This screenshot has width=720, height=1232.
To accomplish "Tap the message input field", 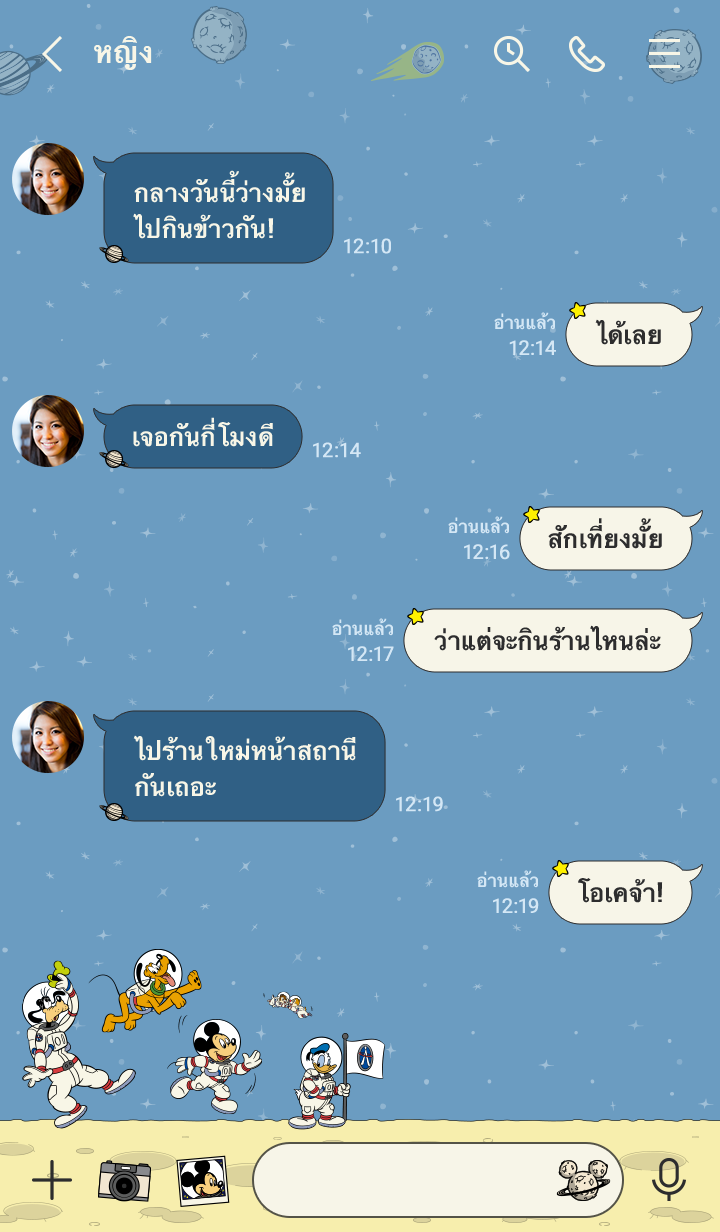I will pyautogui.click(x=400, y=1181).
